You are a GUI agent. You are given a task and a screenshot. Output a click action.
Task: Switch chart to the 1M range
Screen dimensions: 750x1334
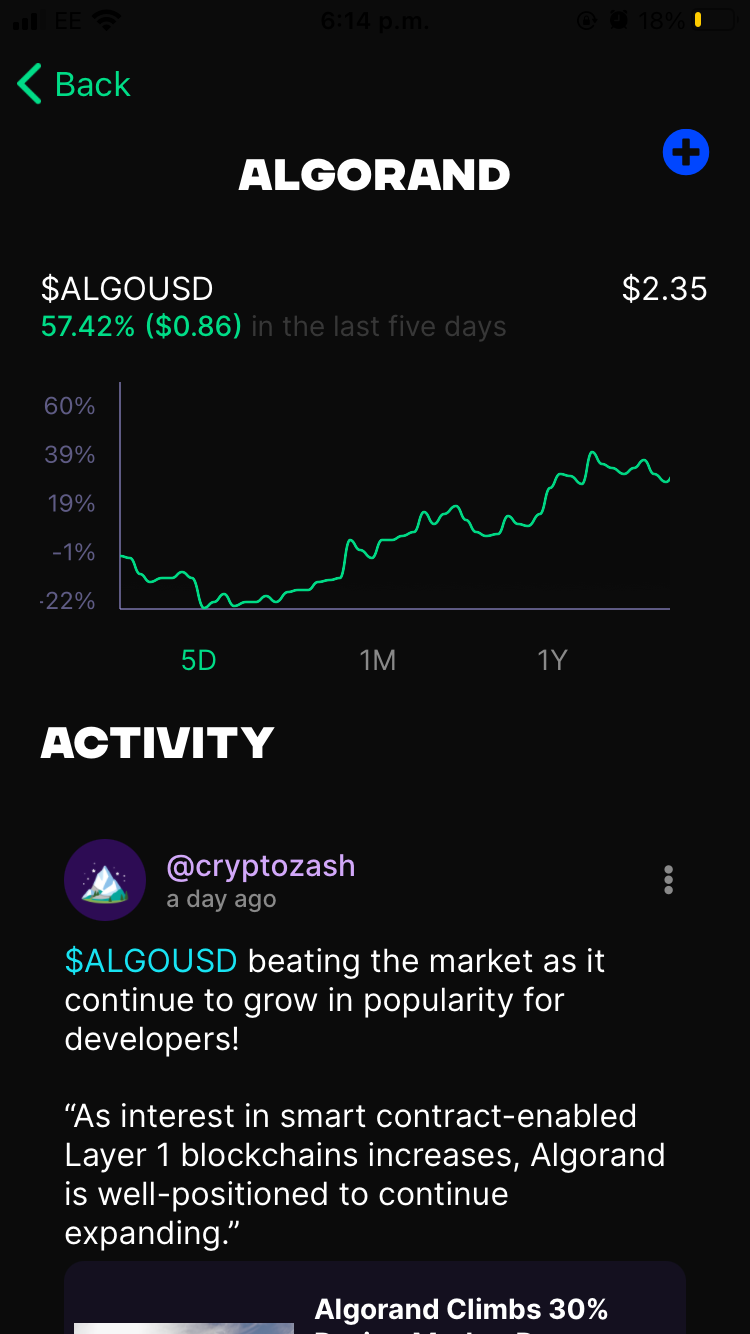[378, 660]
